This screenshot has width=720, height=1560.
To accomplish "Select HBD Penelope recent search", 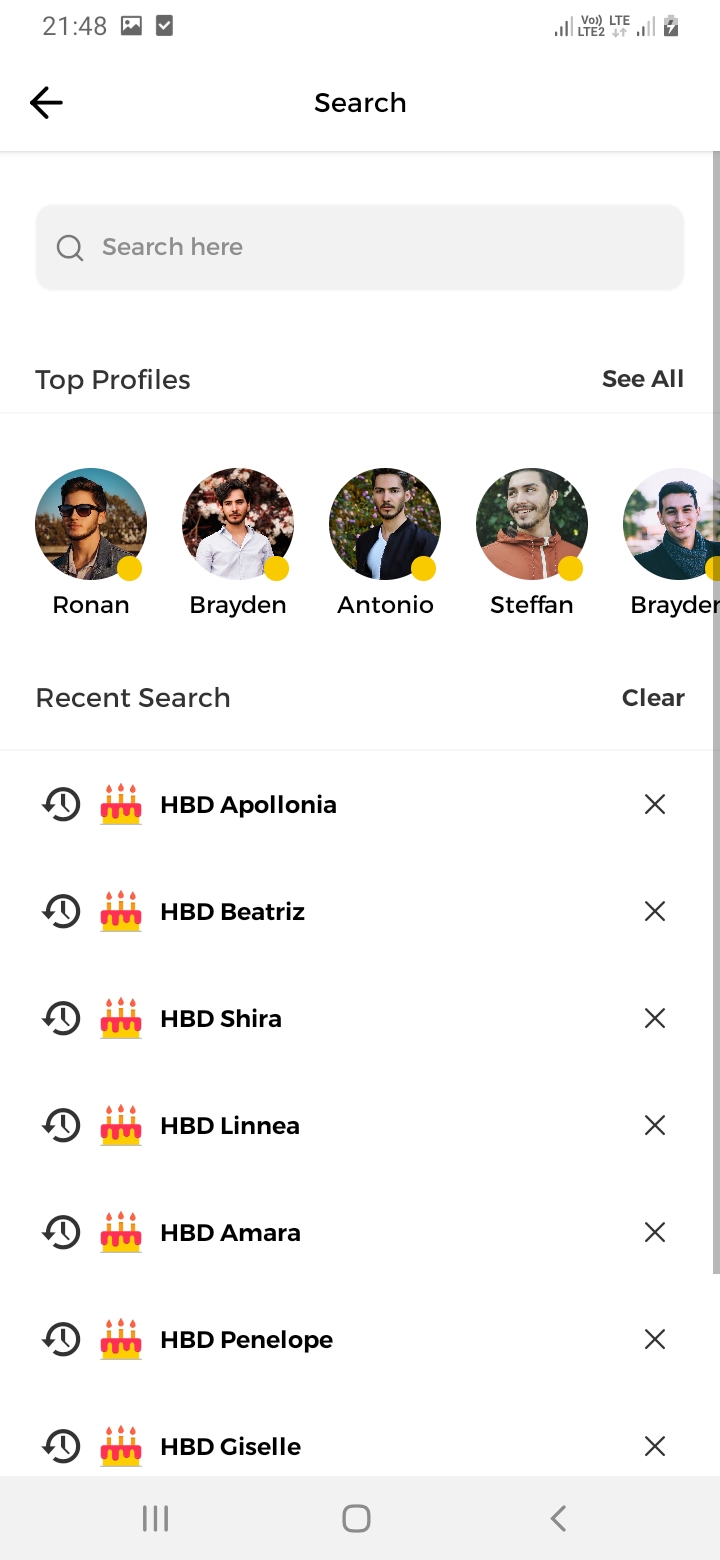I will (x=246, y=1340).
